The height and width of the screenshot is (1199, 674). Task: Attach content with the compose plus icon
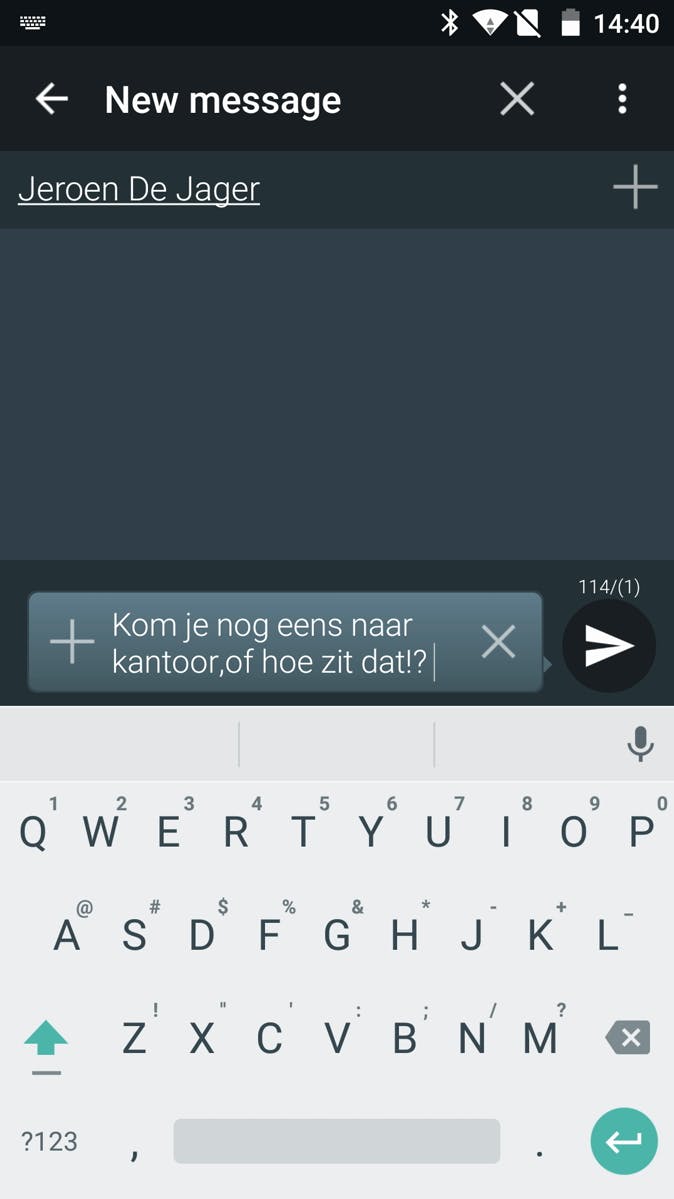(x=72, y=642)
